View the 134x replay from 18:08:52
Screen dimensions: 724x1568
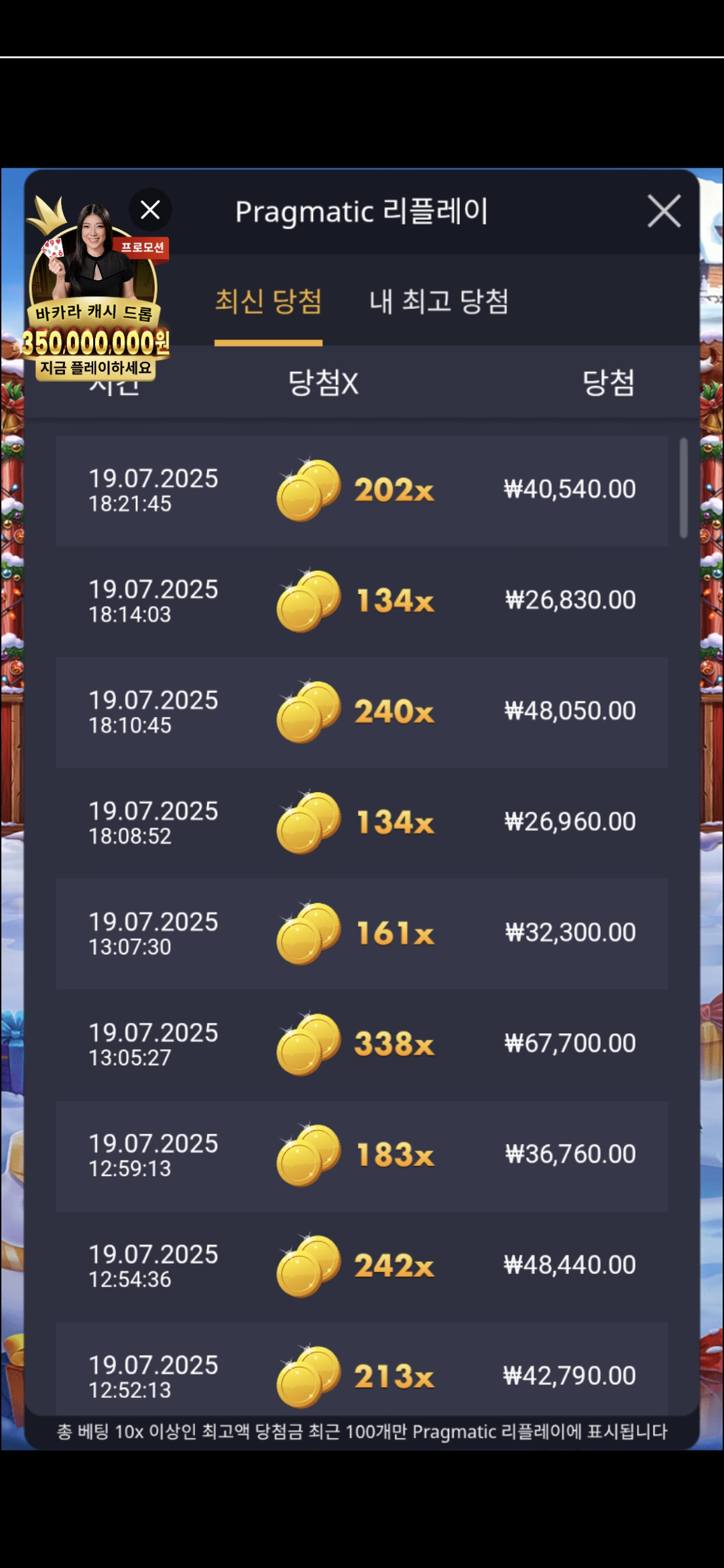pyautogui.click(x=361, y=823)
